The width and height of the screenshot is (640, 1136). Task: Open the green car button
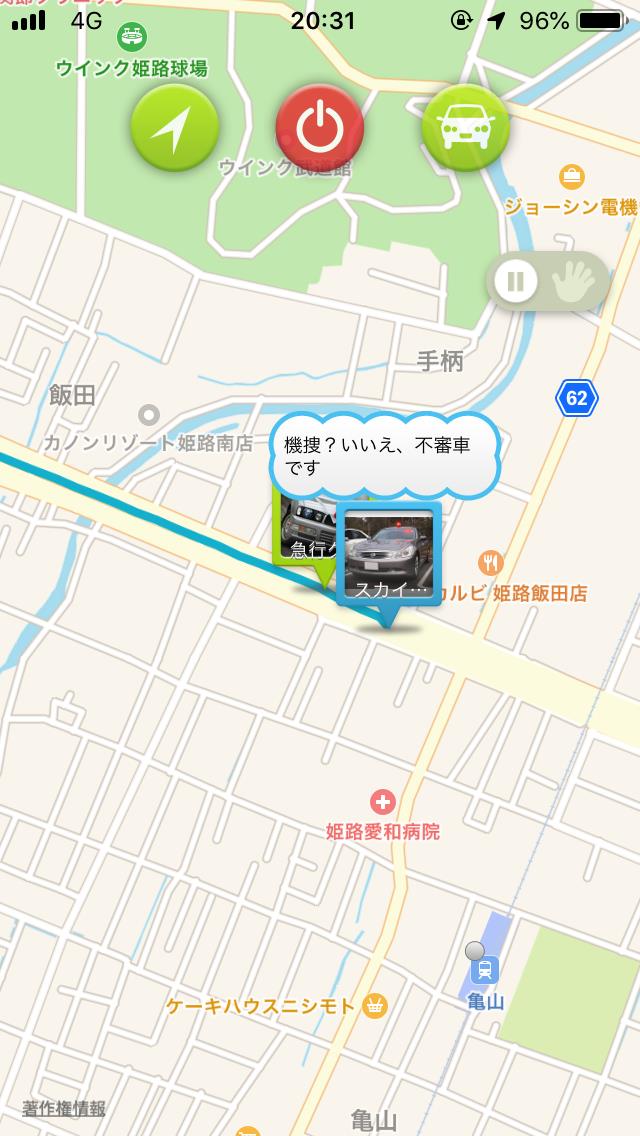(466, 128)
